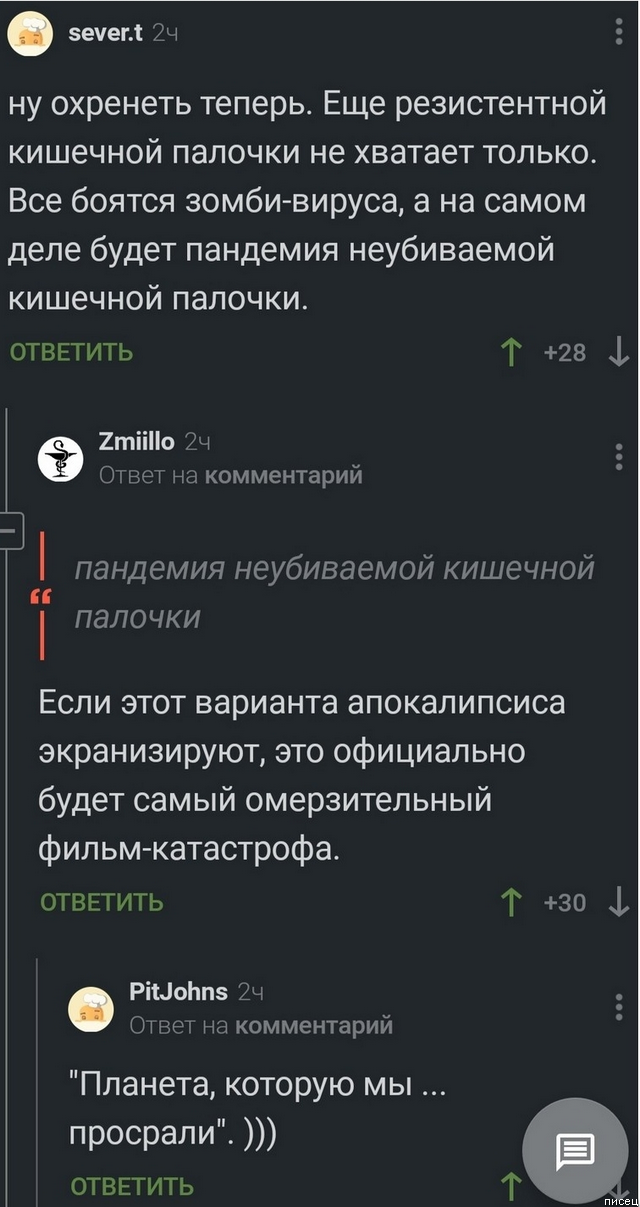Reply to sever.t's comment

click(x=71, y=352)
